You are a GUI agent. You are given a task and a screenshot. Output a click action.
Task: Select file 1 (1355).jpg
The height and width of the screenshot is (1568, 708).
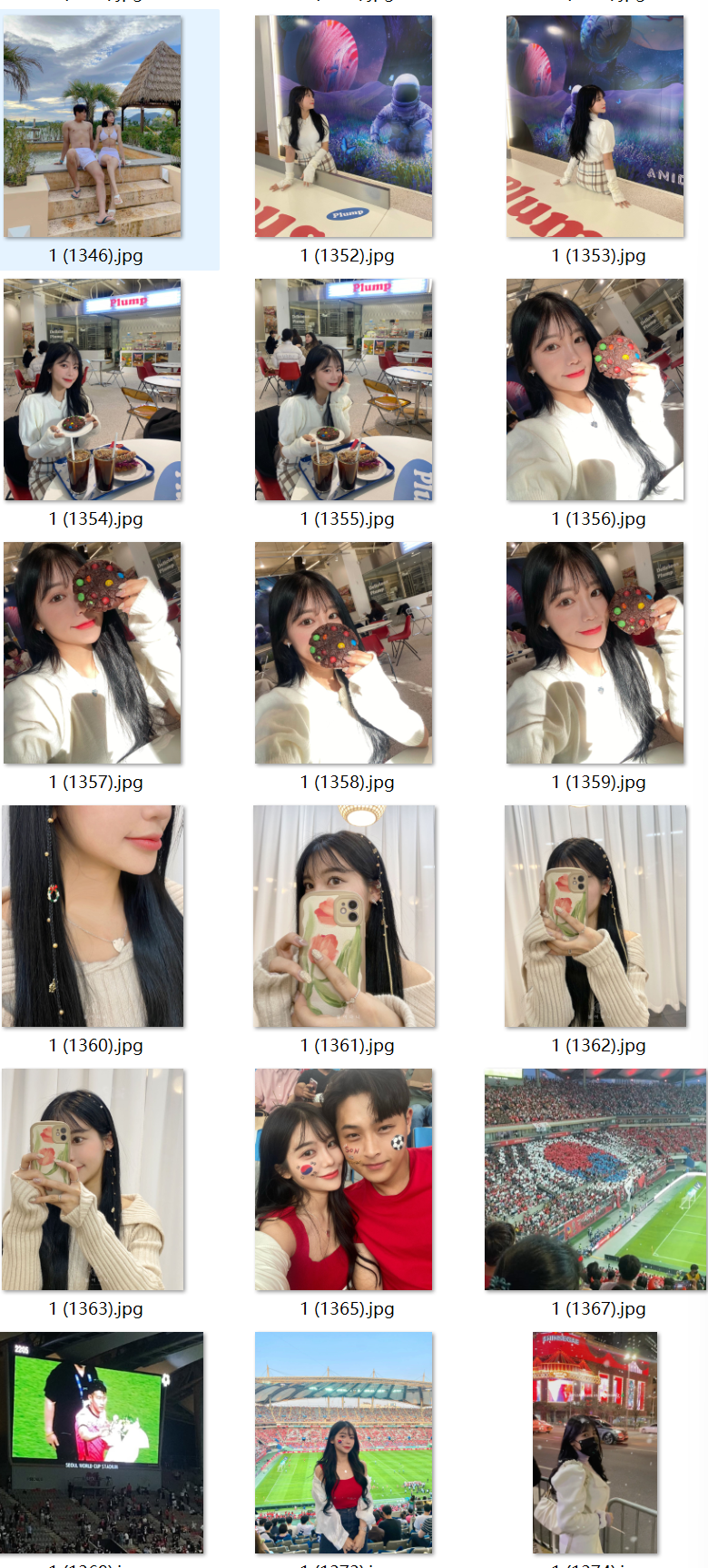344,390
